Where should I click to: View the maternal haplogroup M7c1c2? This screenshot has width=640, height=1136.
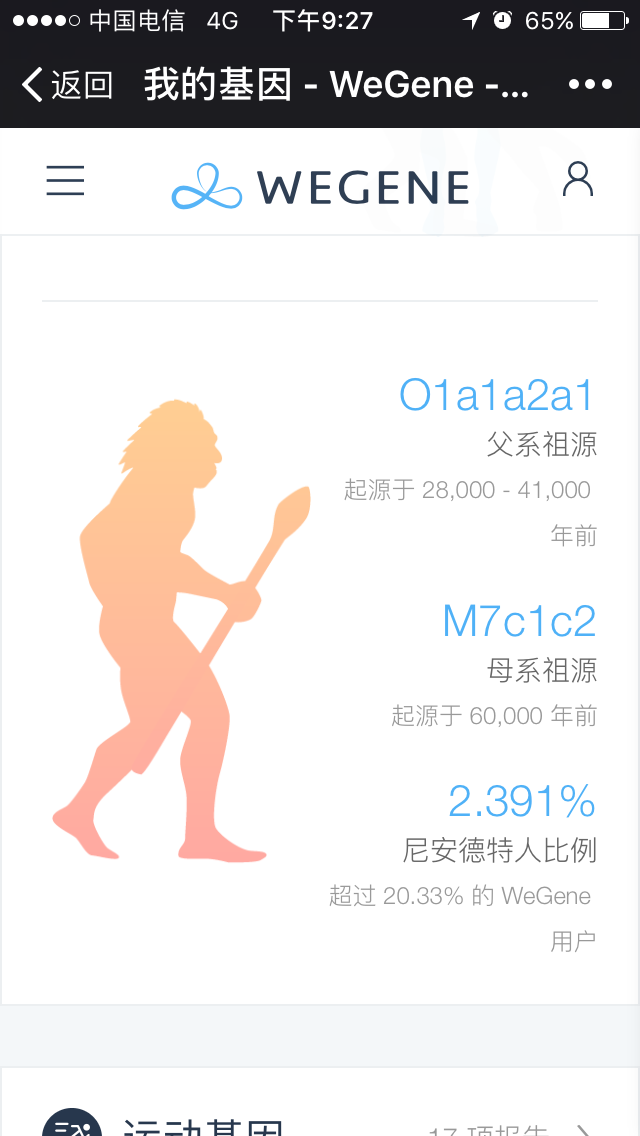click(x=519, y=622)
